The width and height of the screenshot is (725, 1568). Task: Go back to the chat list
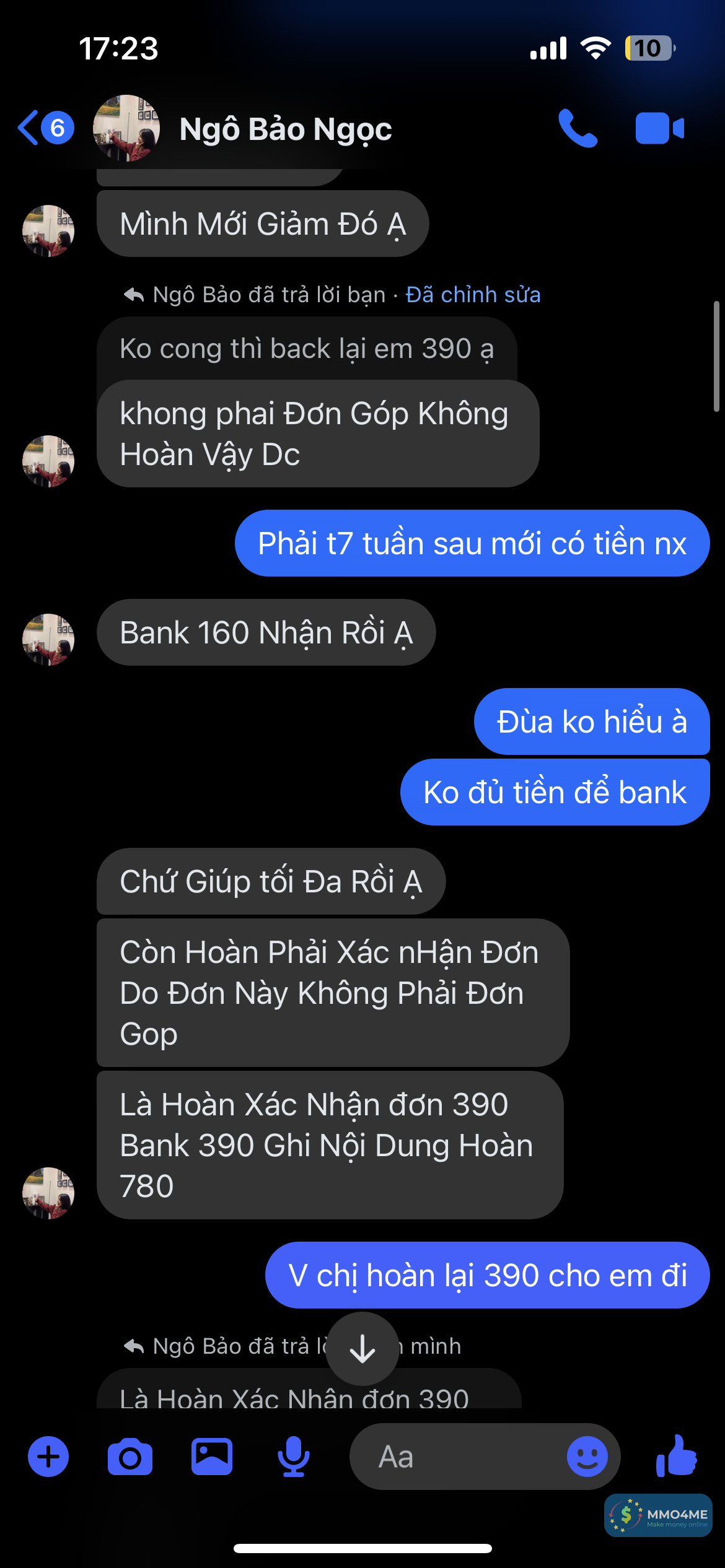point(43,128)
